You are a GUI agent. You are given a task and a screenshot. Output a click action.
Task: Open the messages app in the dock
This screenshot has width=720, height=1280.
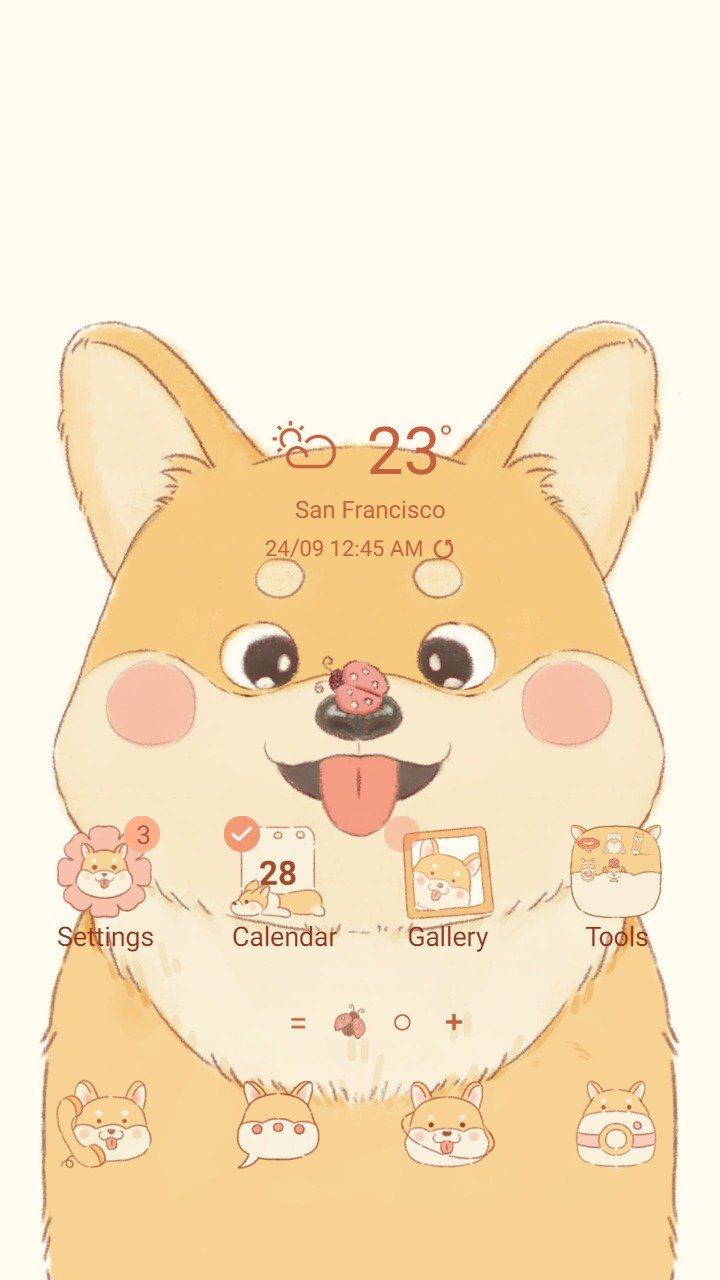coord(277,1124)
